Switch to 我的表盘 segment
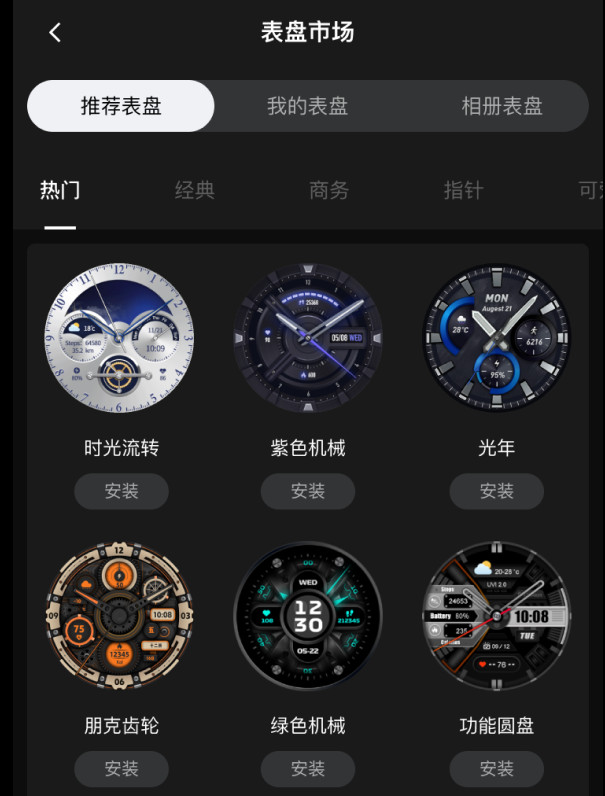 pos(307,106)
